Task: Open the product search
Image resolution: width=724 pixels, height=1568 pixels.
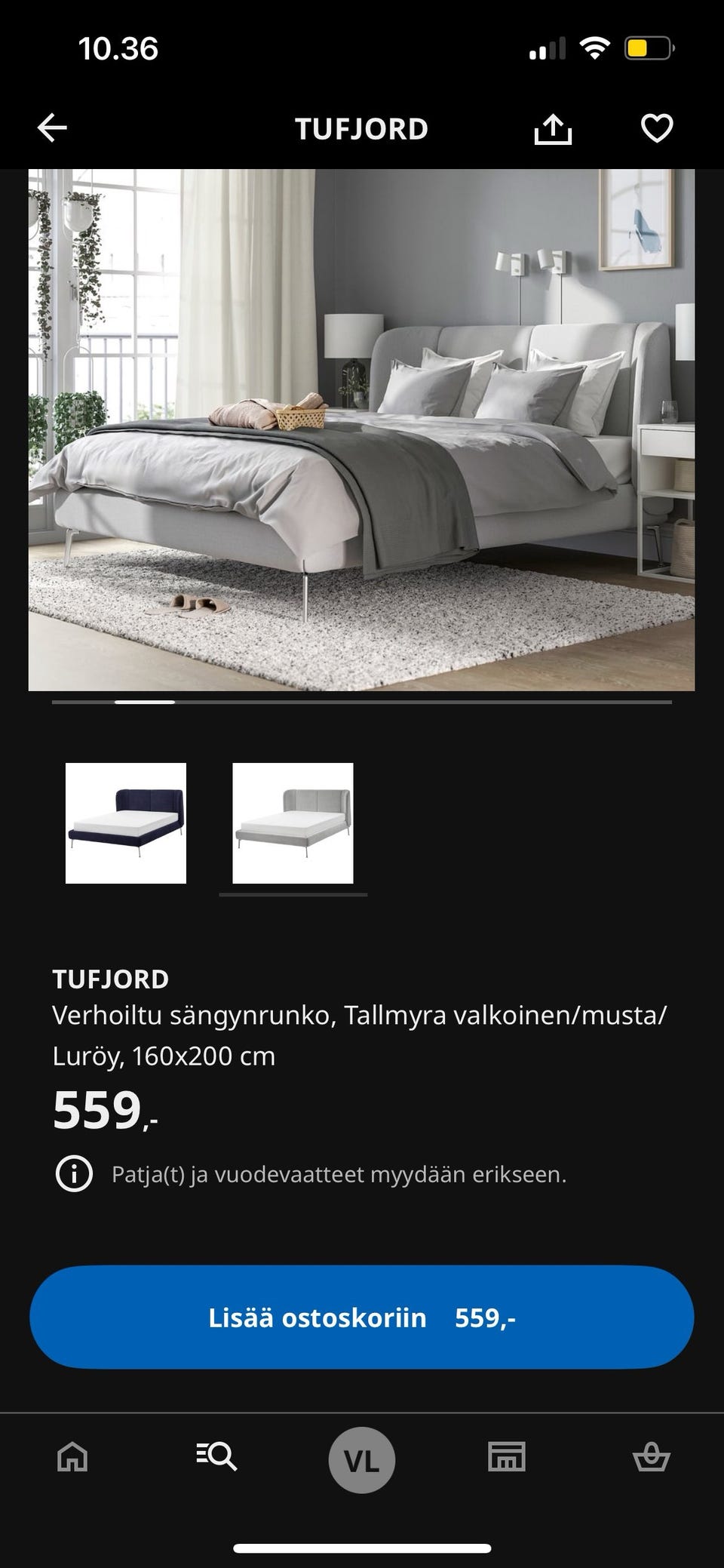Action: click(x=217, y=1457)
